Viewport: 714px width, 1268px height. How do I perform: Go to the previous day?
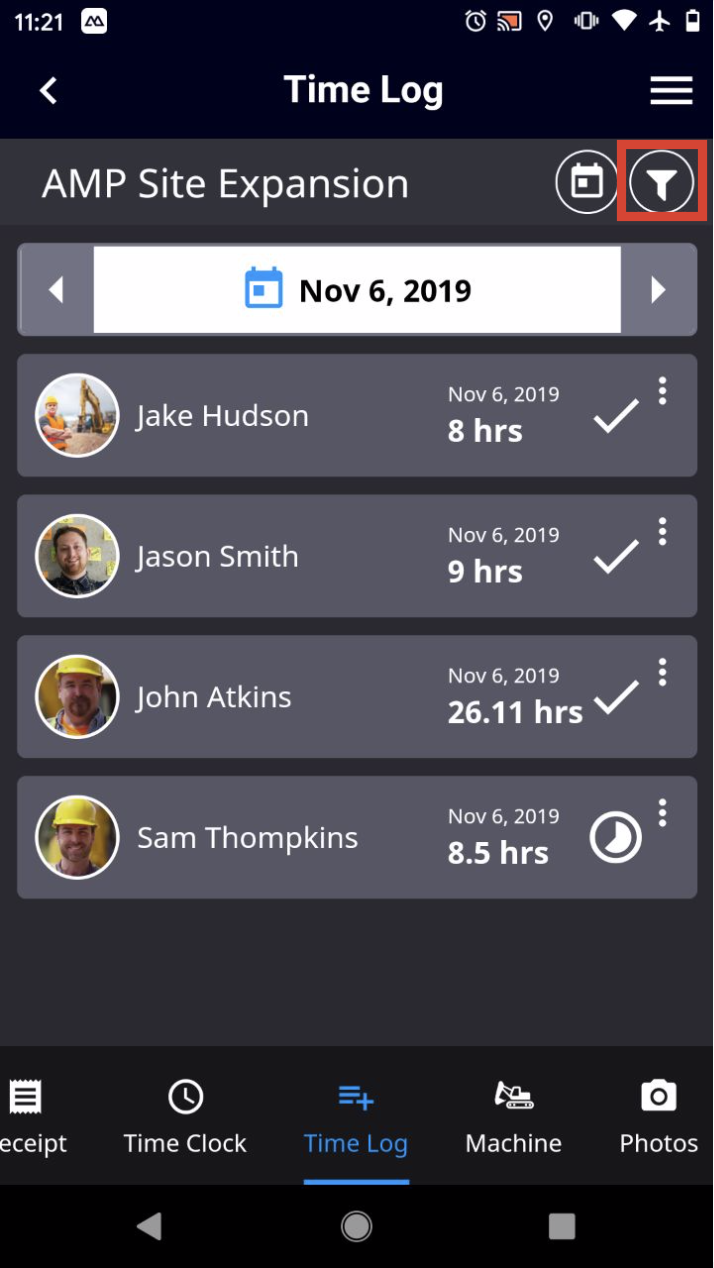tap(56, 290)
